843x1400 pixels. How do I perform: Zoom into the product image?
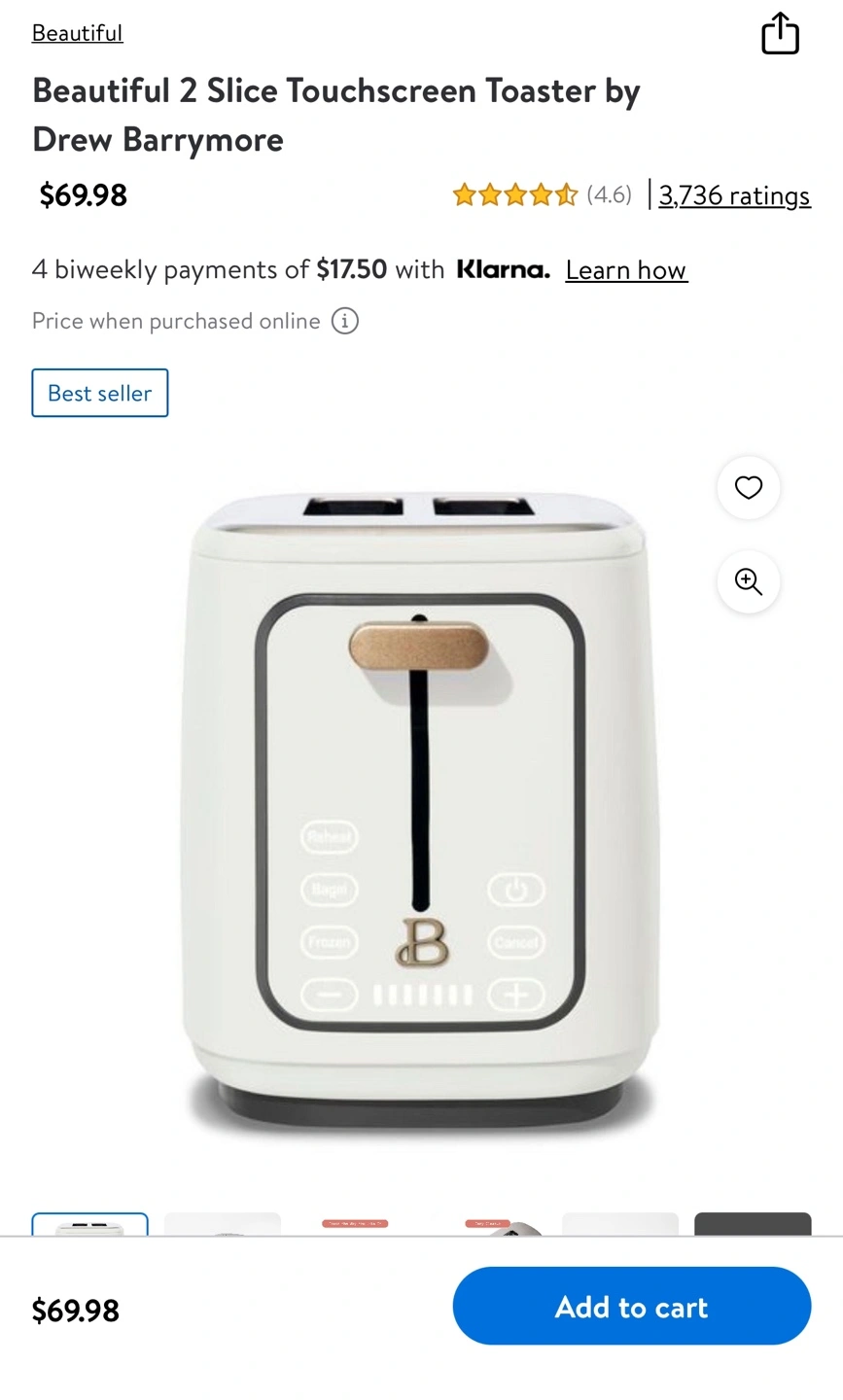[749, 581]
